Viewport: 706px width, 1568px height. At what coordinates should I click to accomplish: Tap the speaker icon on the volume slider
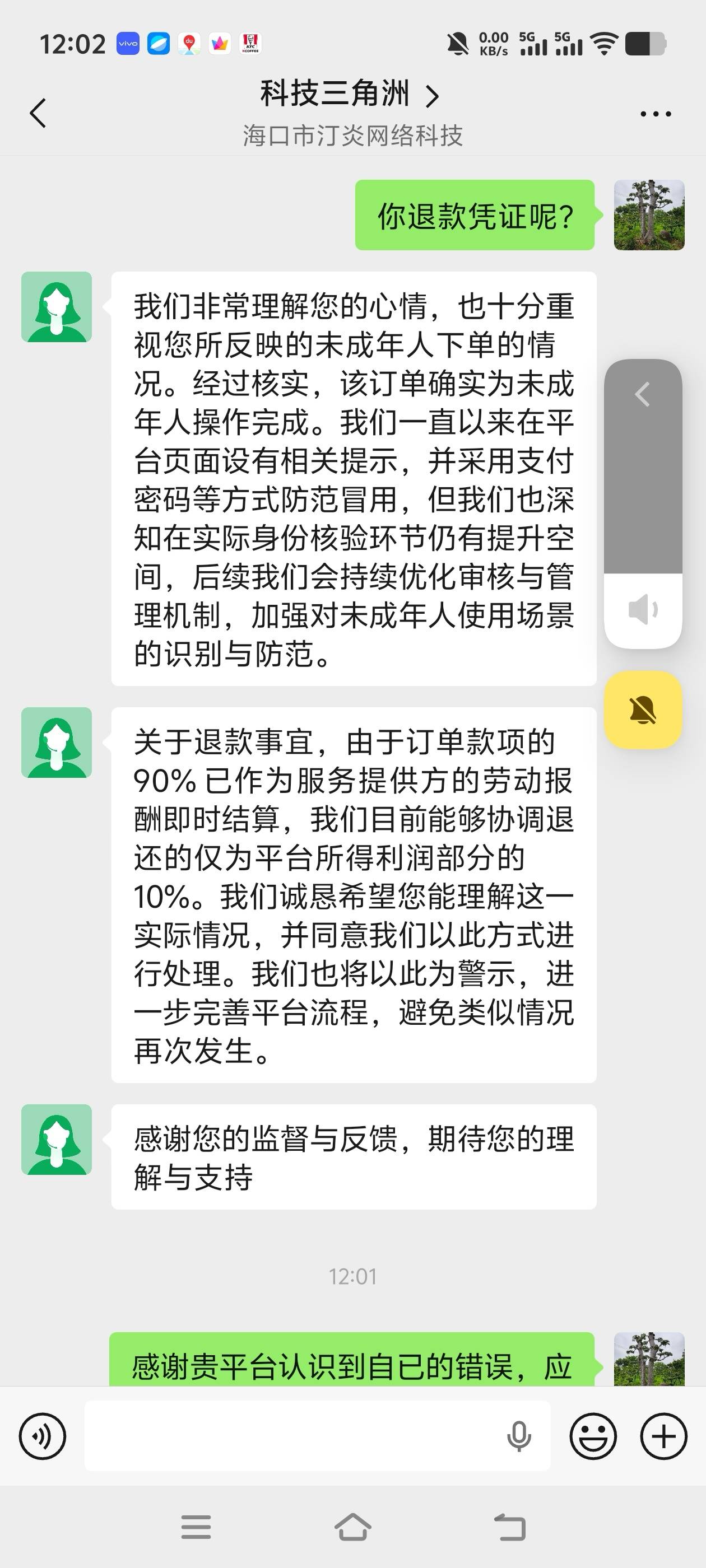[643, 609]
